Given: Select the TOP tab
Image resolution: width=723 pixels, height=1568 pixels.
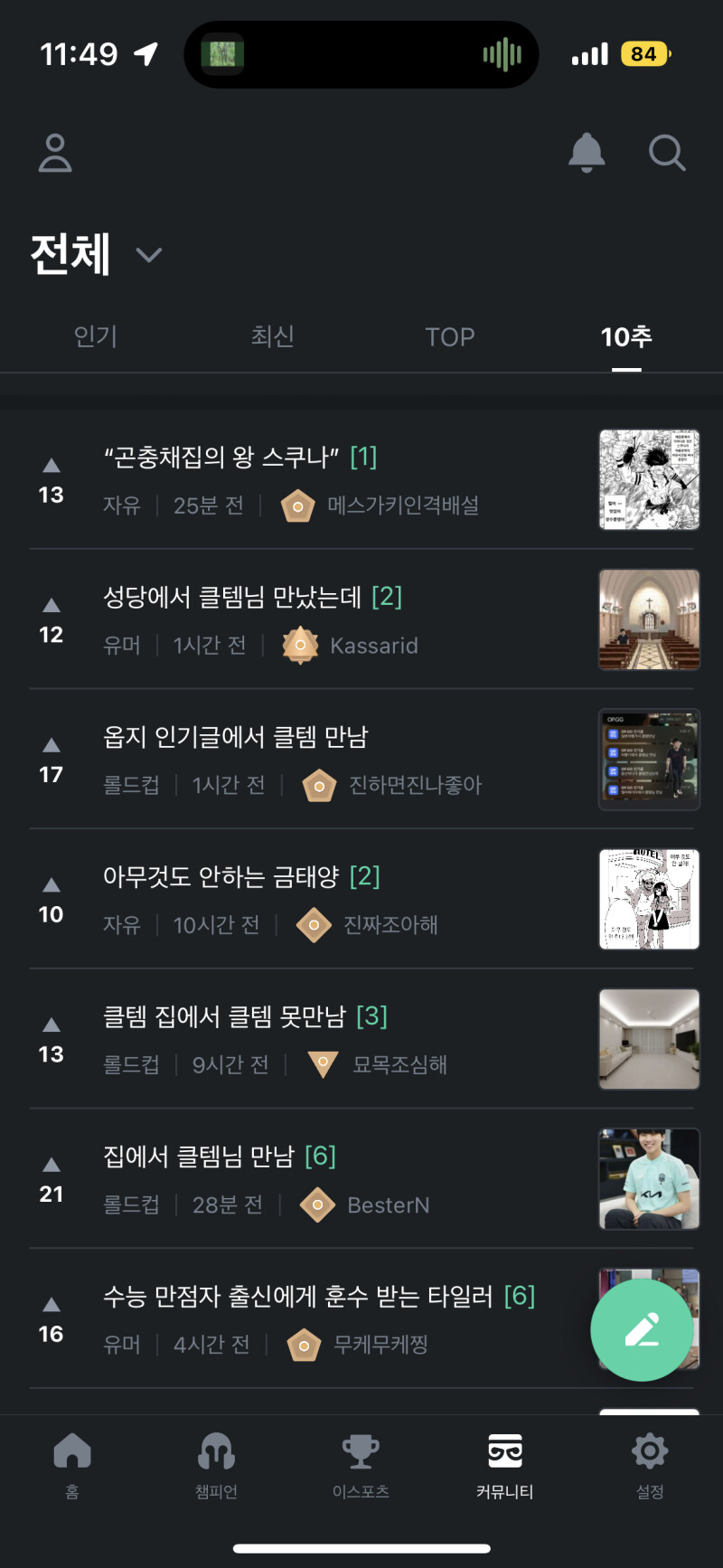Looking at the screenshot, I should 449,336.
